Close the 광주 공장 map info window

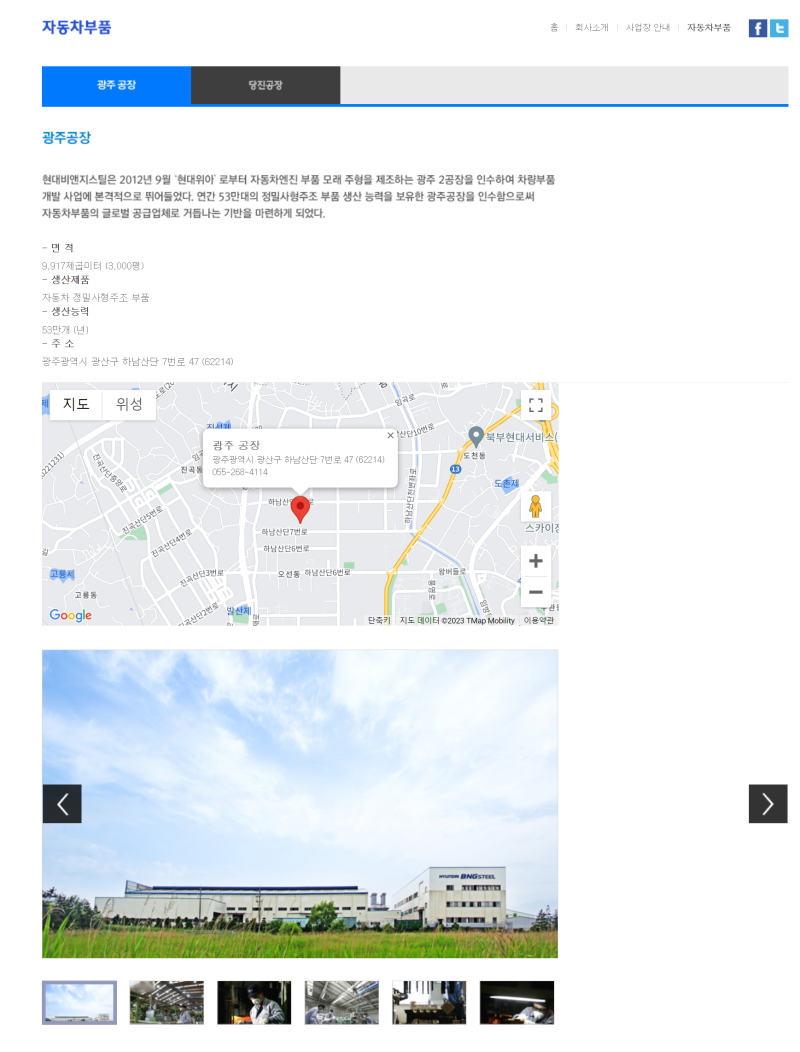point(390,435)
